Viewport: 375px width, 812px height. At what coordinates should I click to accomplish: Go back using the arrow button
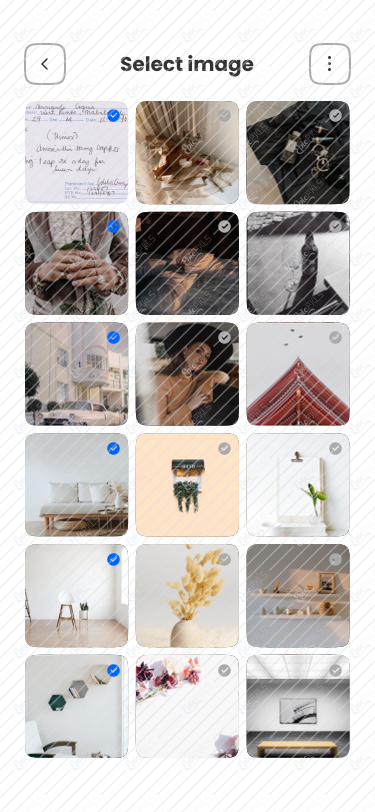click(x=45, y=64)
